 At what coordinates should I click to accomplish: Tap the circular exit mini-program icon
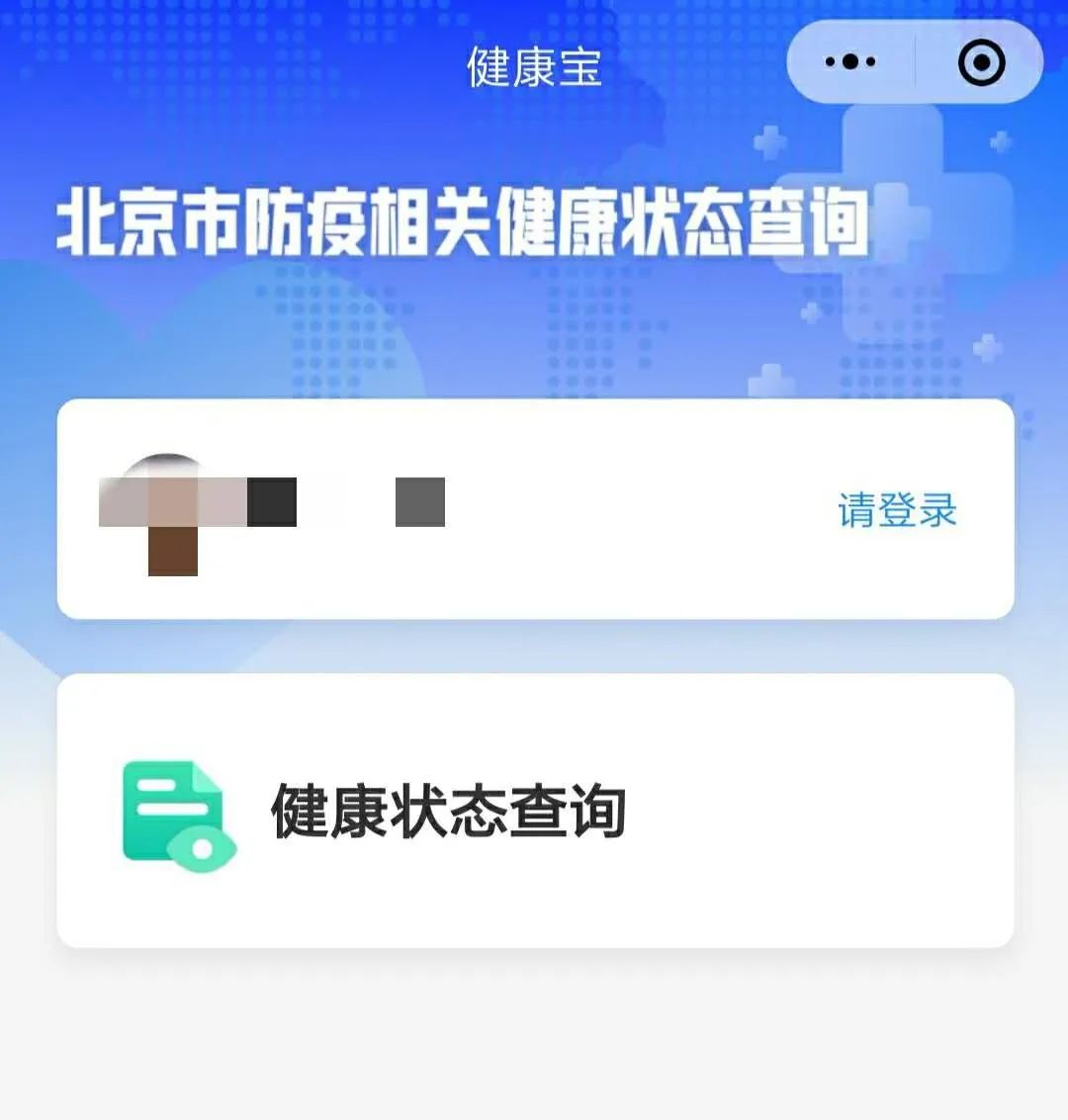point(977,61)
